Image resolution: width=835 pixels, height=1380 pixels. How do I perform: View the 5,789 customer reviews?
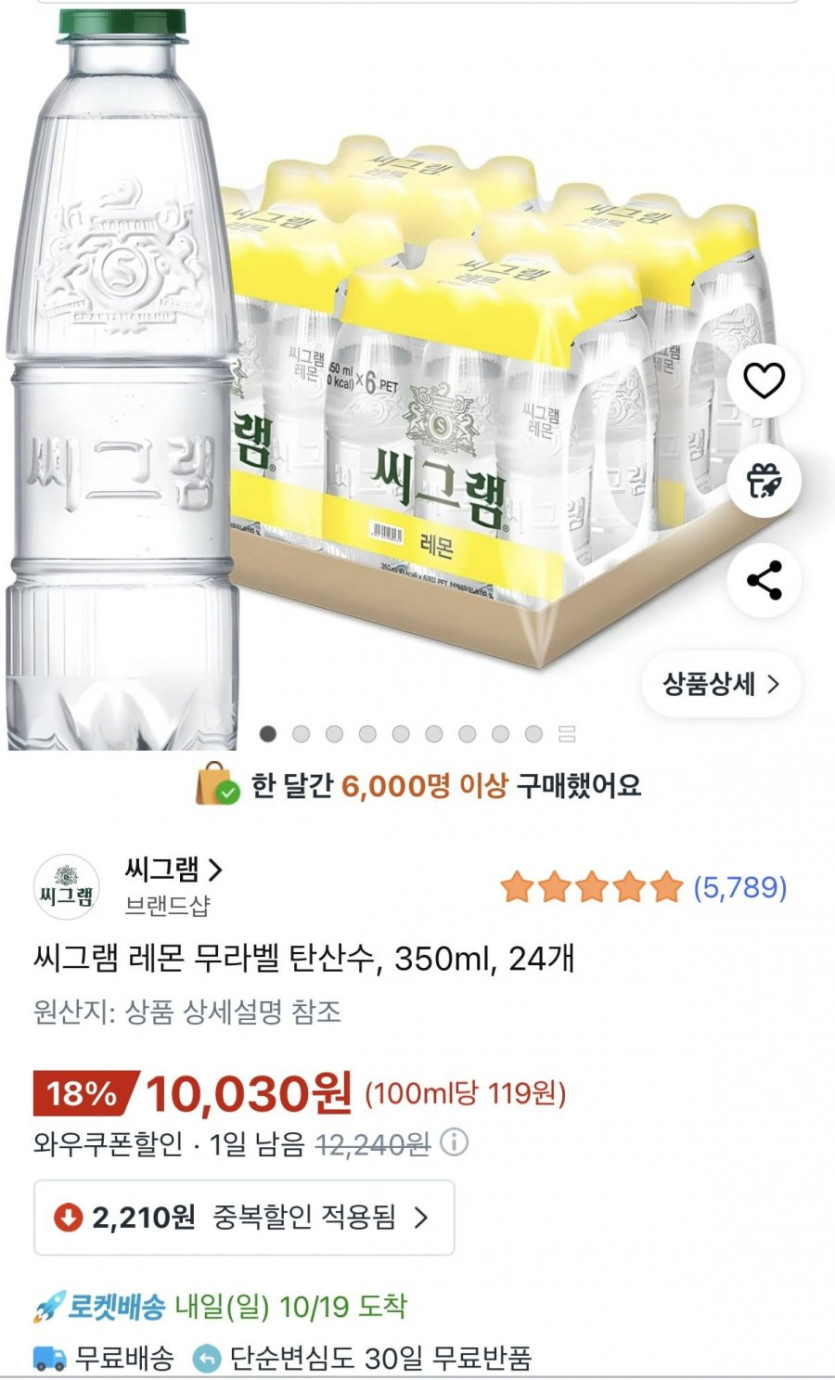point(739,887)
